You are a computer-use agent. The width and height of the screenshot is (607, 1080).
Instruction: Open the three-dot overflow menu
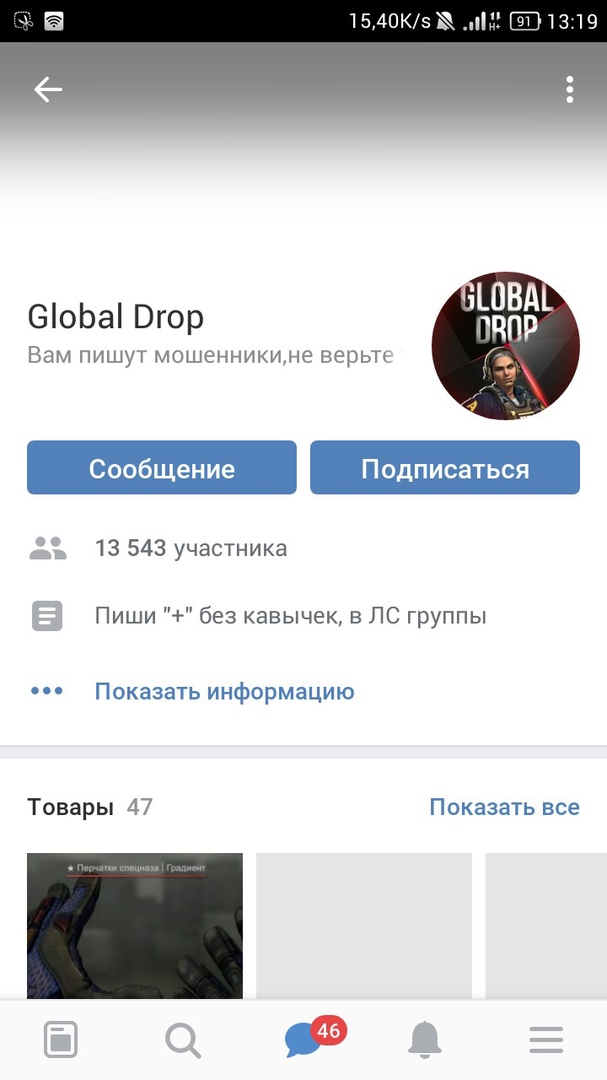tap(569, 90)
